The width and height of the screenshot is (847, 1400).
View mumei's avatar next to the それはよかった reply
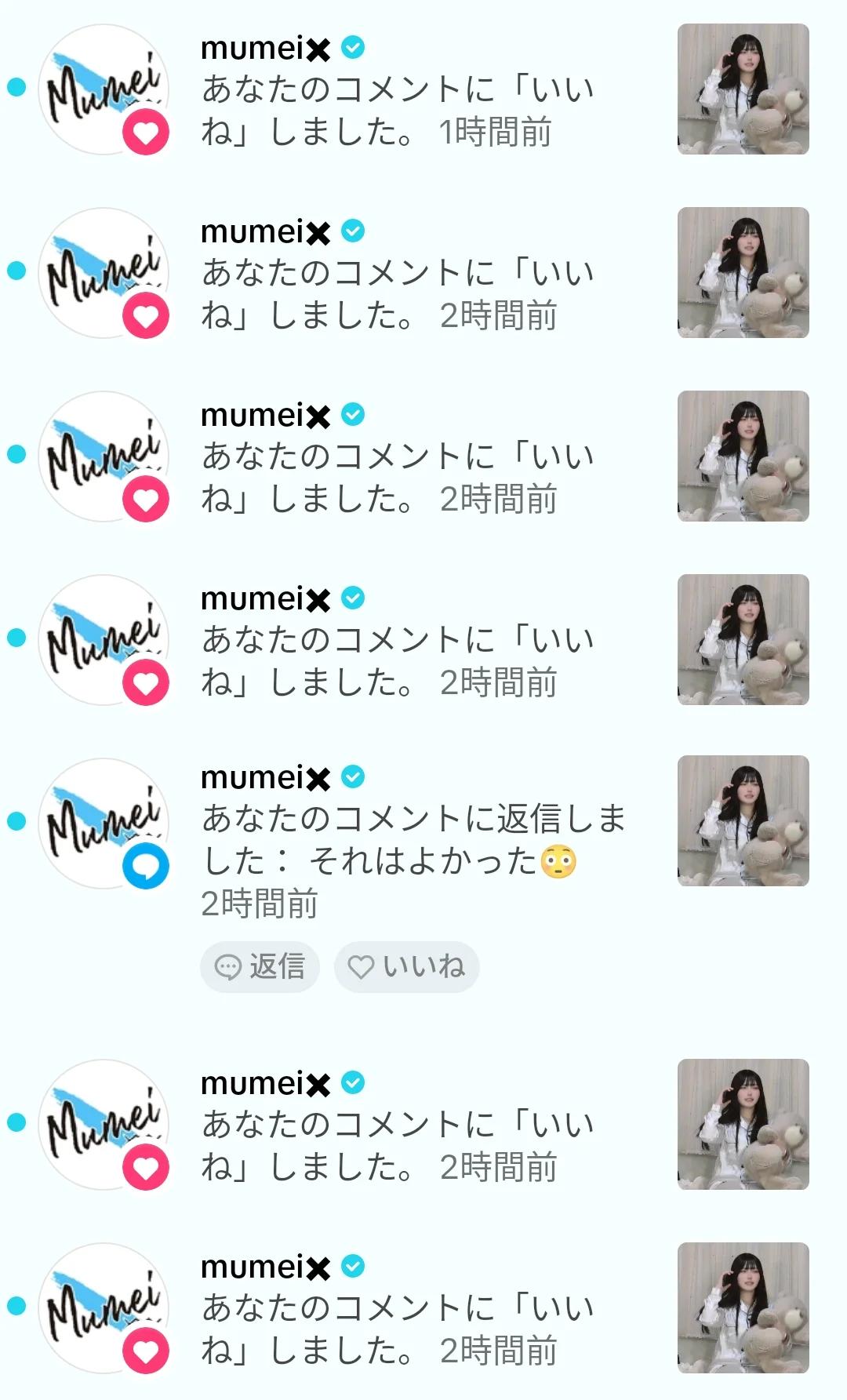pos(104,823)
